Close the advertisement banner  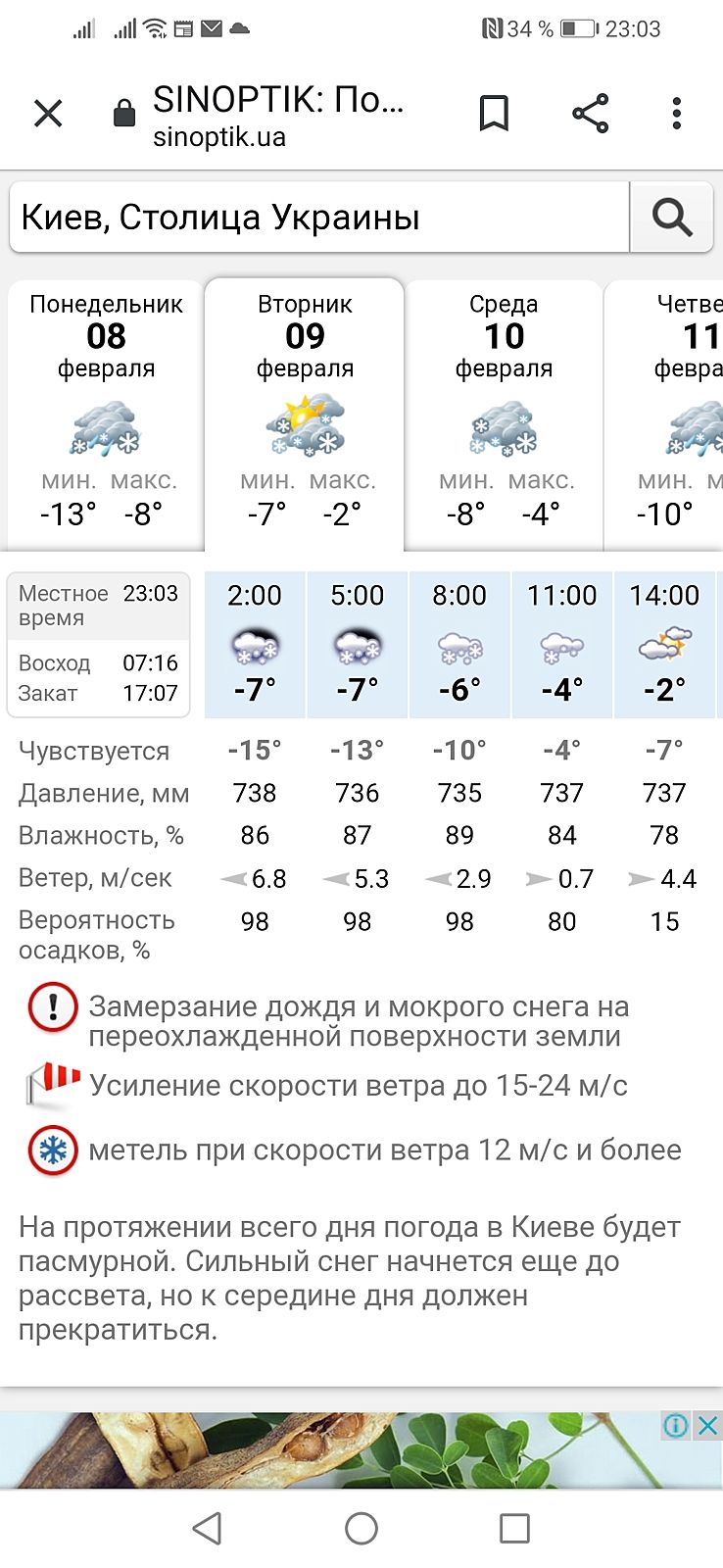click(707, 1426)
